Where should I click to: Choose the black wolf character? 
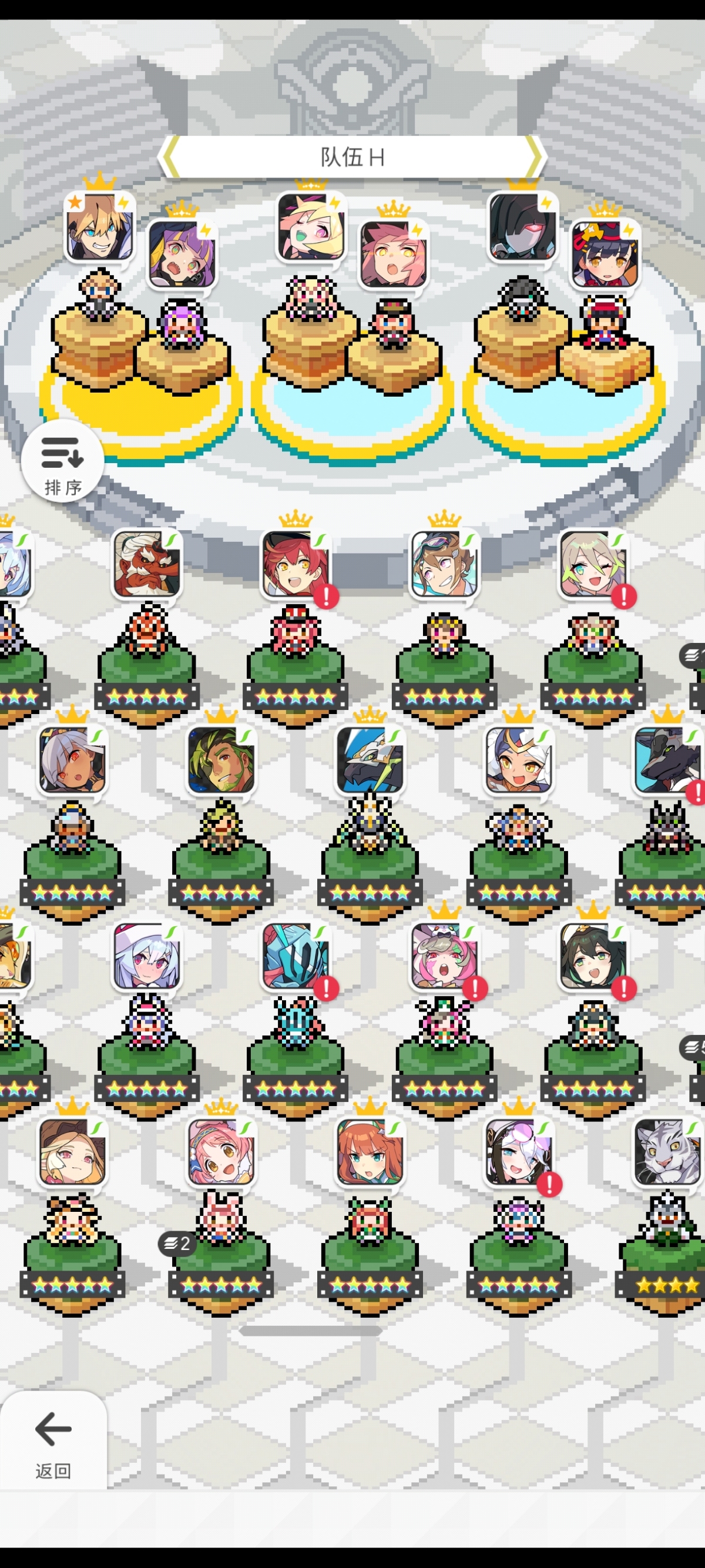point(667,760)
